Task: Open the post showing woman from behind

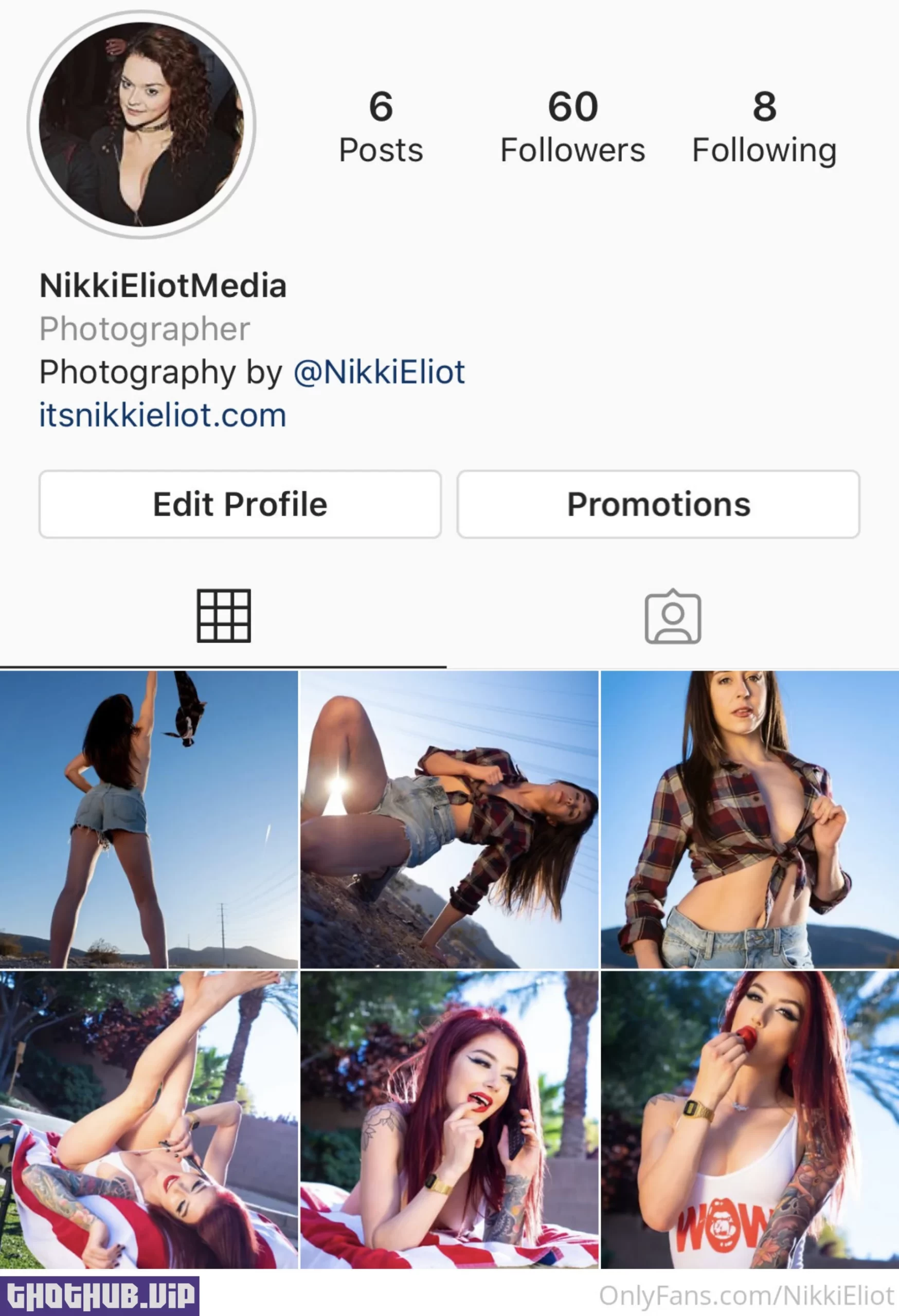Action: click(x=149, y=819)
